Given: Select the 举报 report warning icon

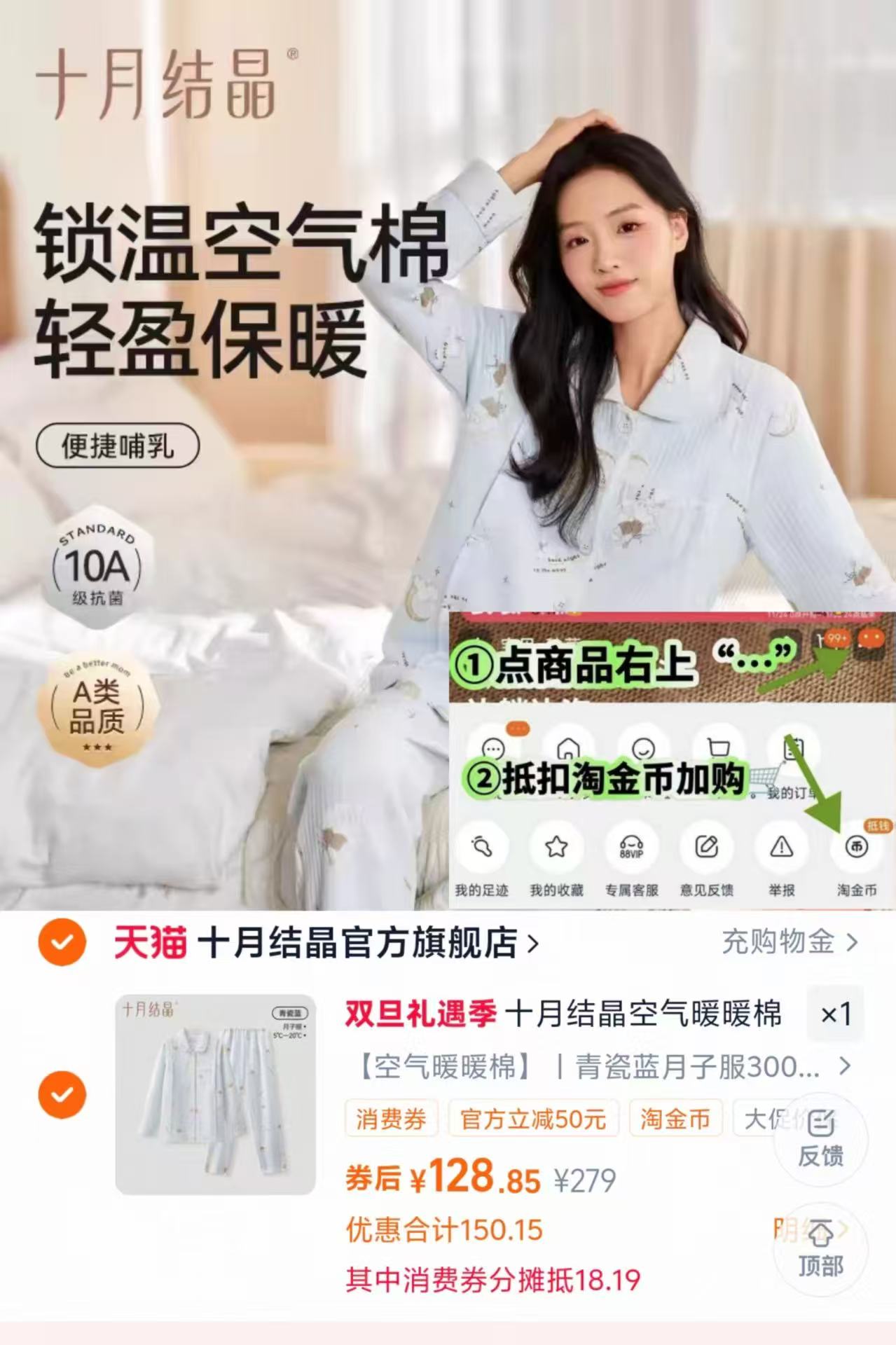Looking at the screenshot, I should click(x=781, y=846).
